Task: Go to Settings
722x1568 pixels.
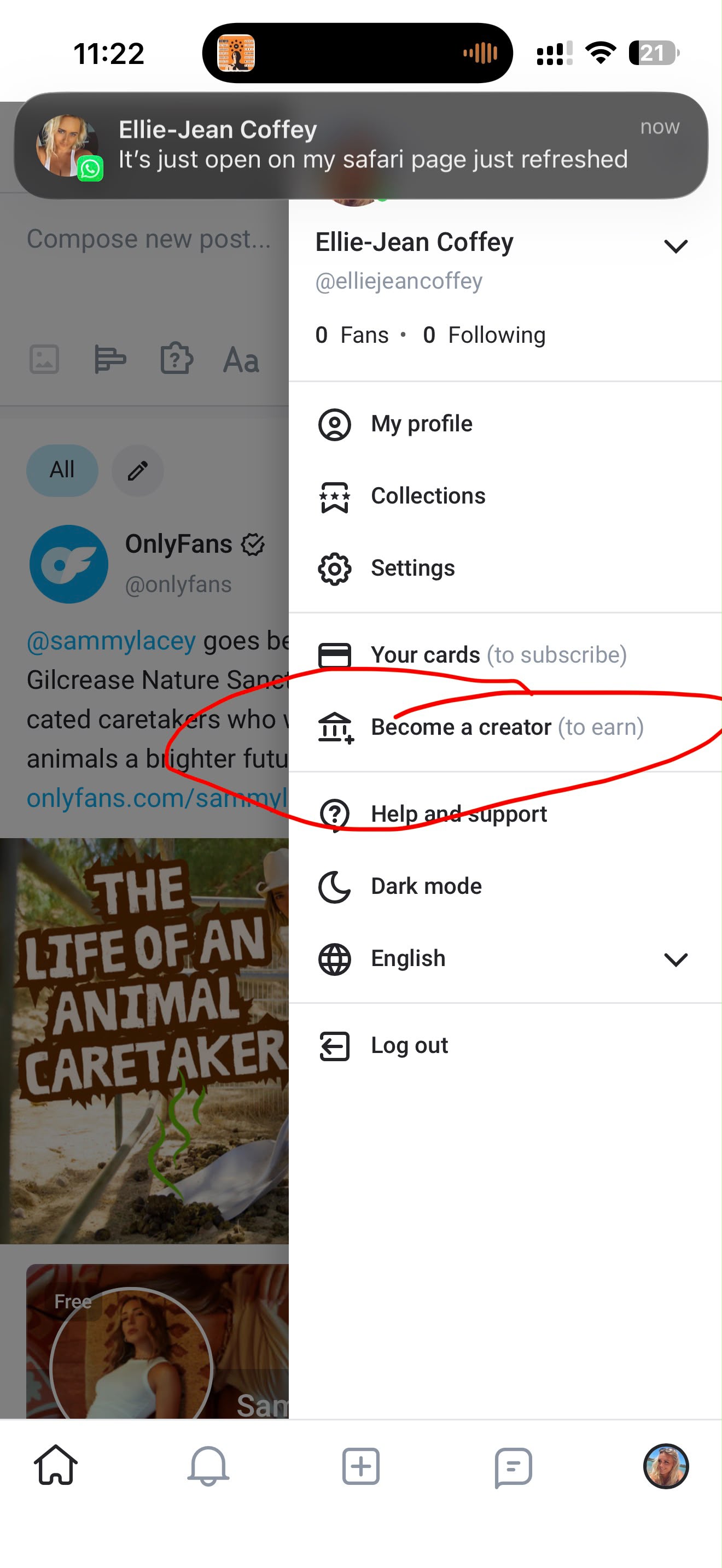Action: point(505,569)
